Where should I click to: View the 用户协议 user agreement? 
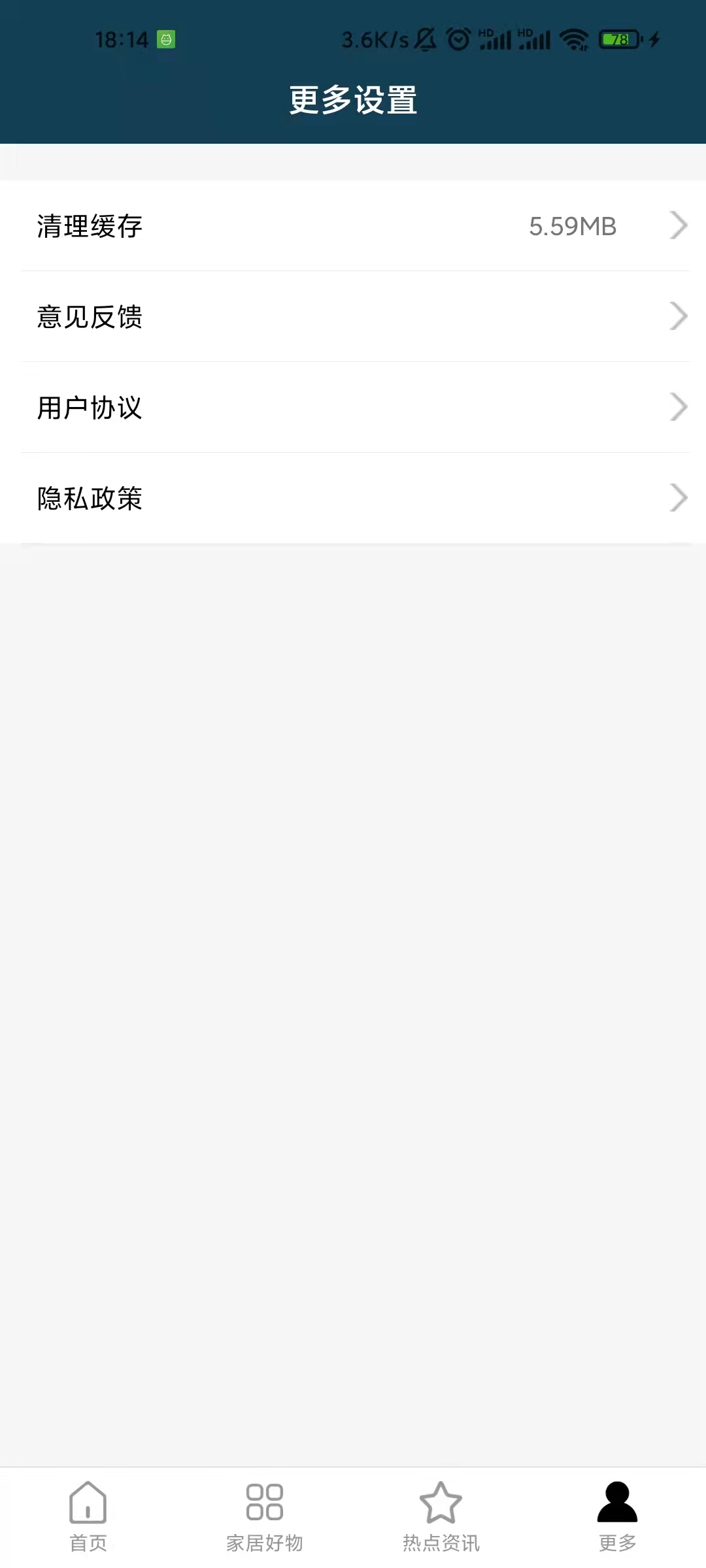(x=353, y=408)
